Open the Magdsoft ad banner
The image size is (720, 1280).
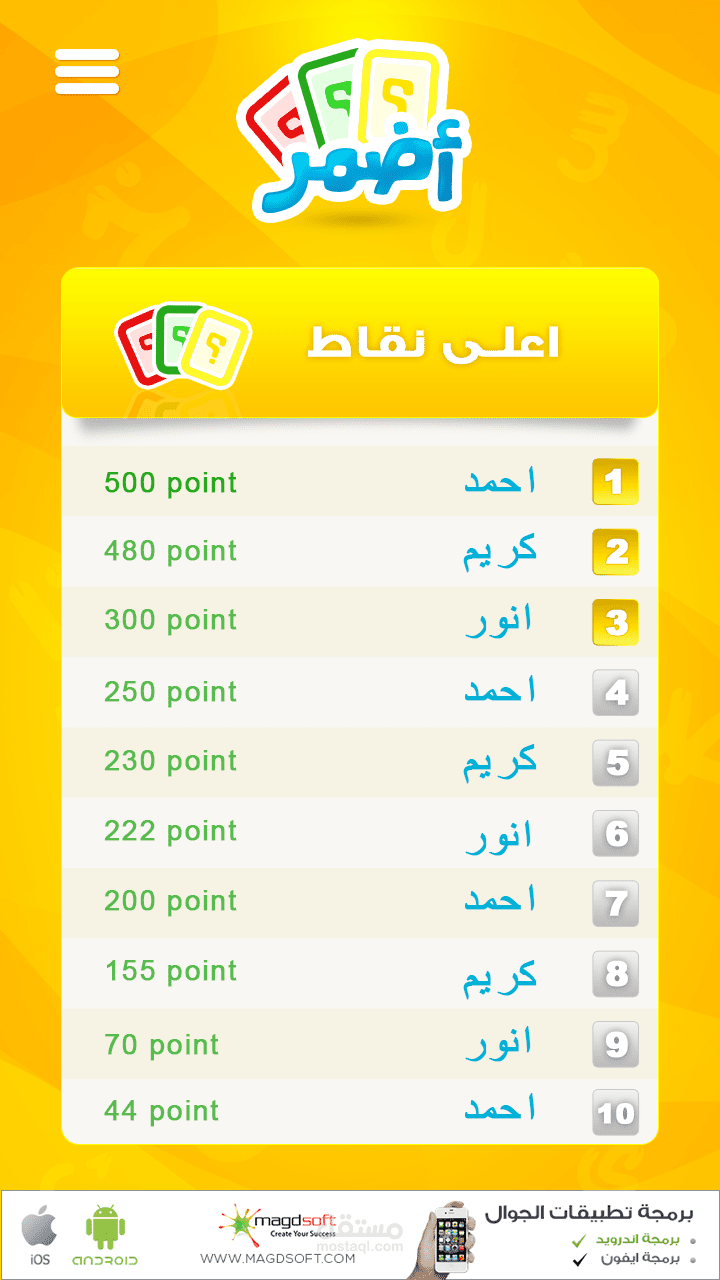(360, 1234)
